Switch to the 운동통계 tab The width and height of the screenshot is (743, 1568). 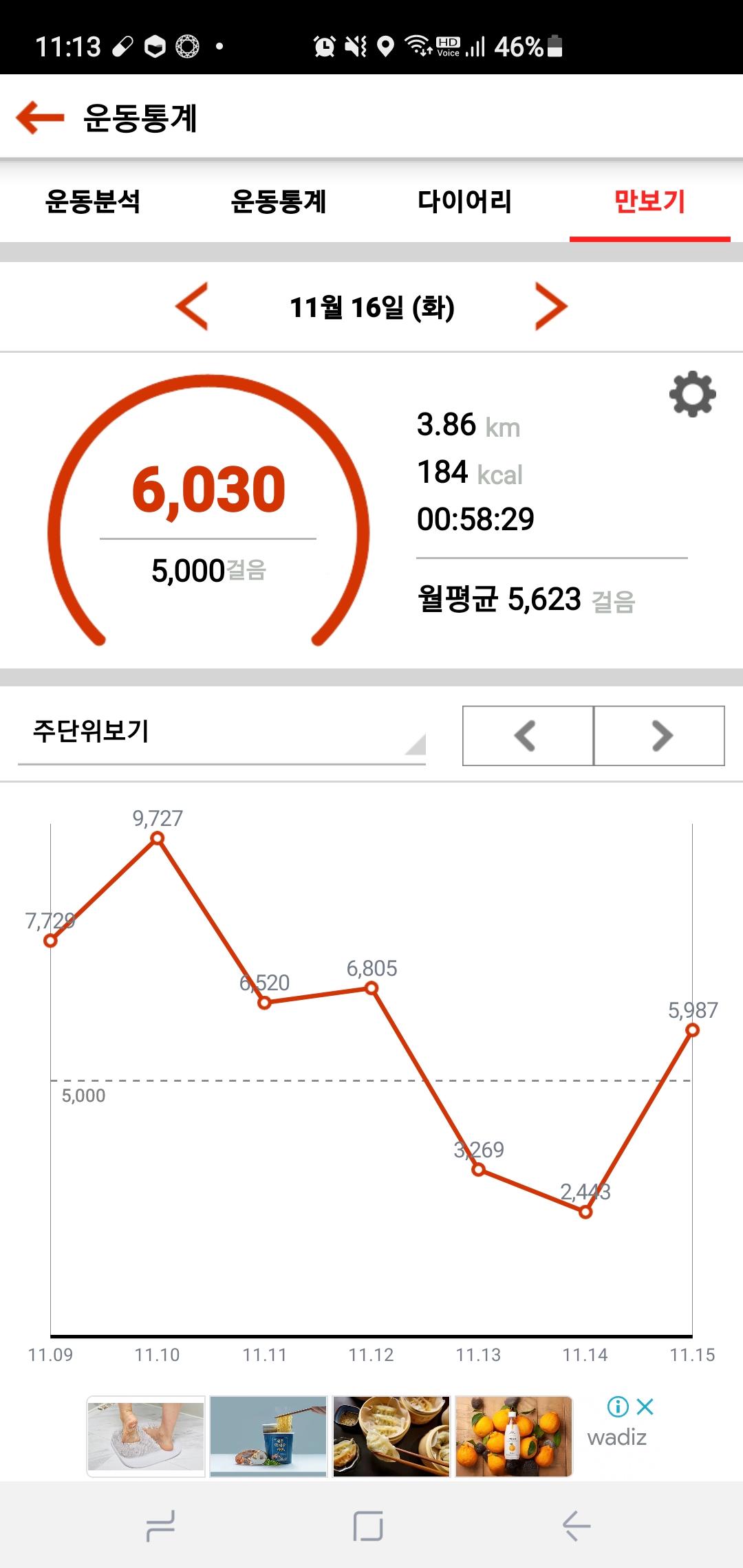point(279,202)
